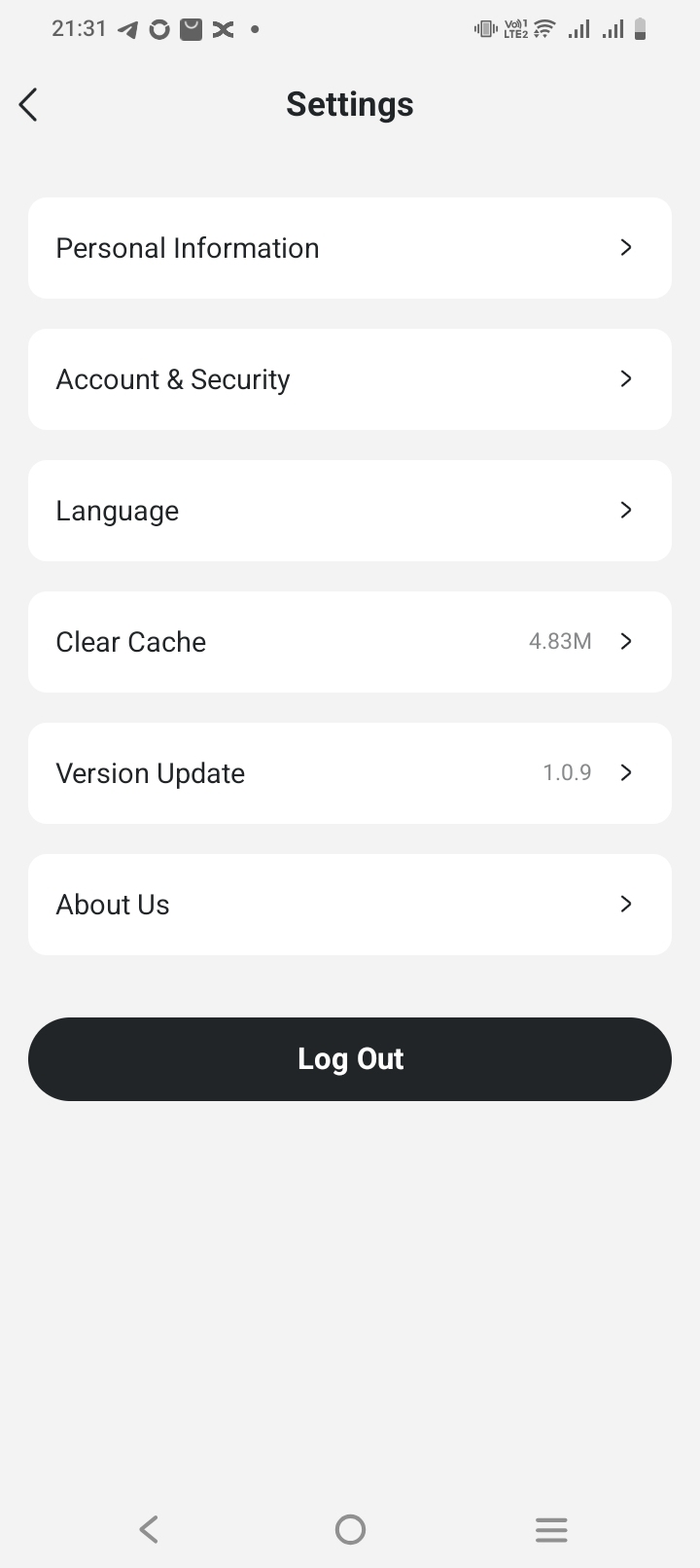700x1568 pixels.
Task: Clear the 4.83M cache
Action: pos(350,642)
